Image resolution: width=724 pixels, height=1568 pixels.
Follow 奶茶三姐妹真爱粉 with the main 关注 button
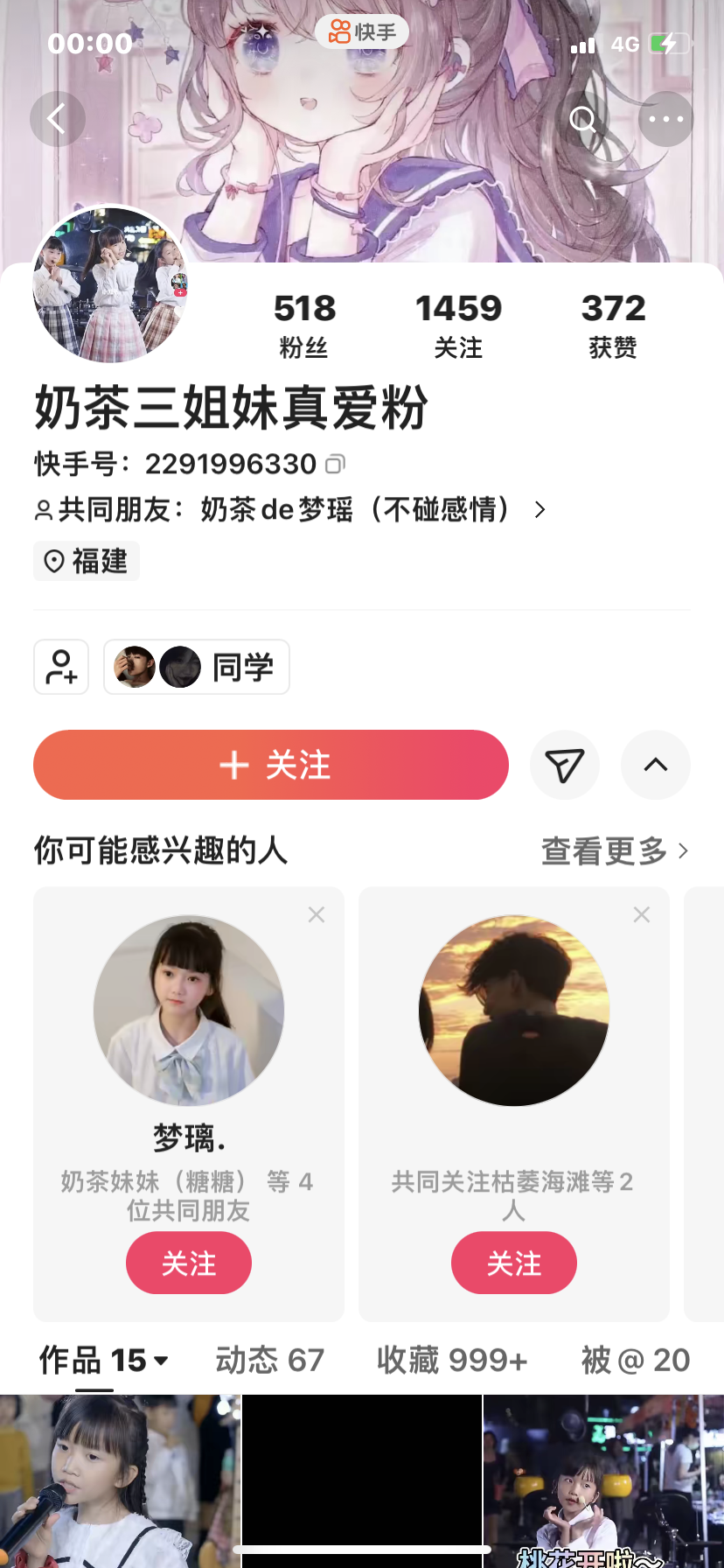pos(271,765)
